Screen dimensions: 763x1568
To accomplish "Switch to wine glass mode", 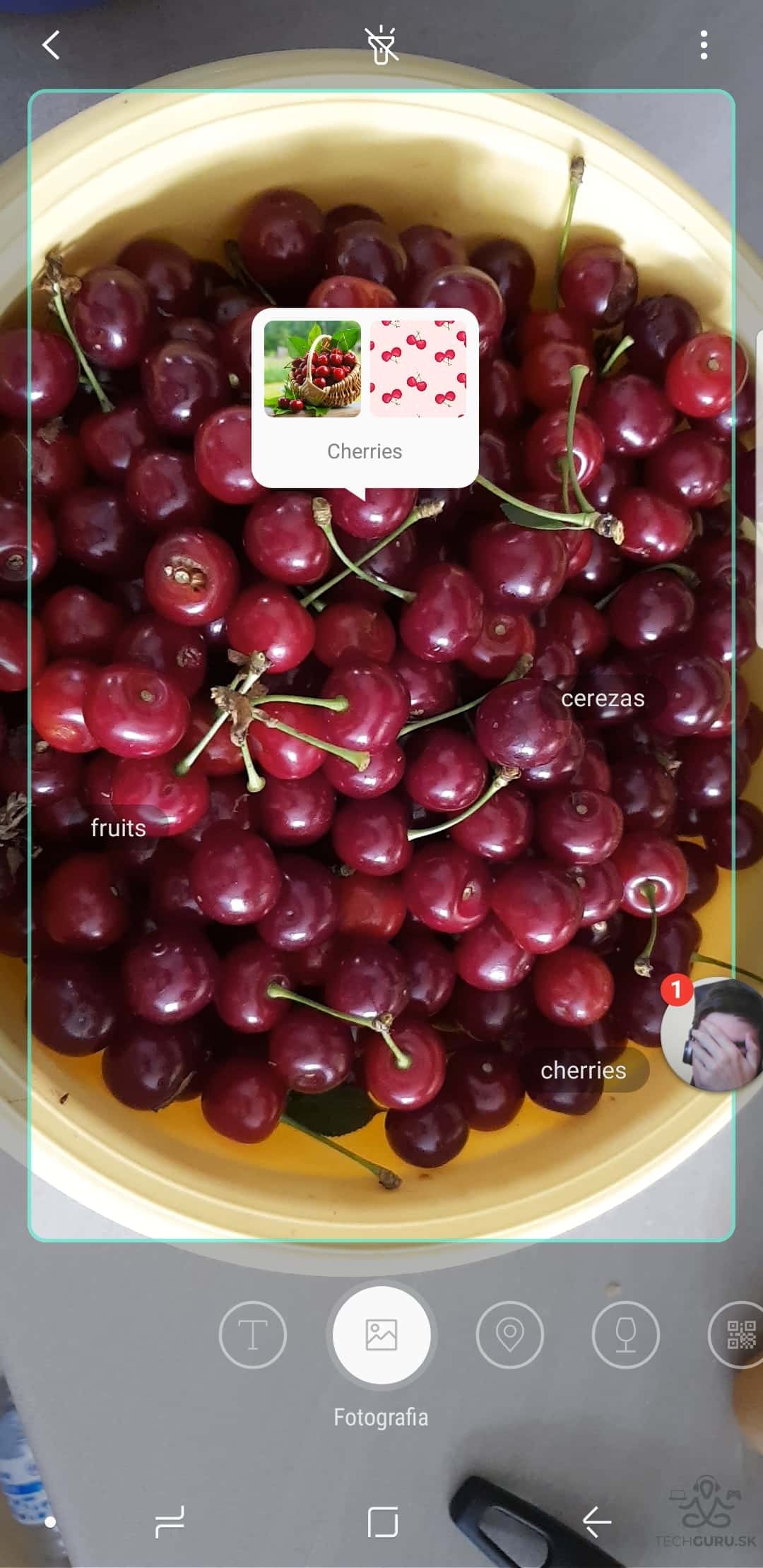I will pos(625,1335).
